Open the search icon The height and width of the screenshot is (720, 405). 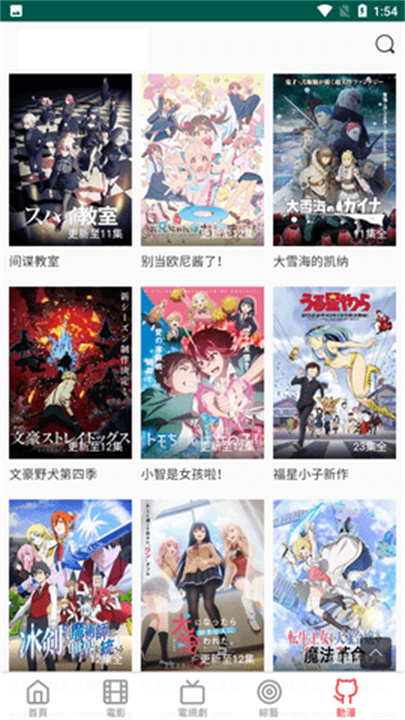[384, 45]
